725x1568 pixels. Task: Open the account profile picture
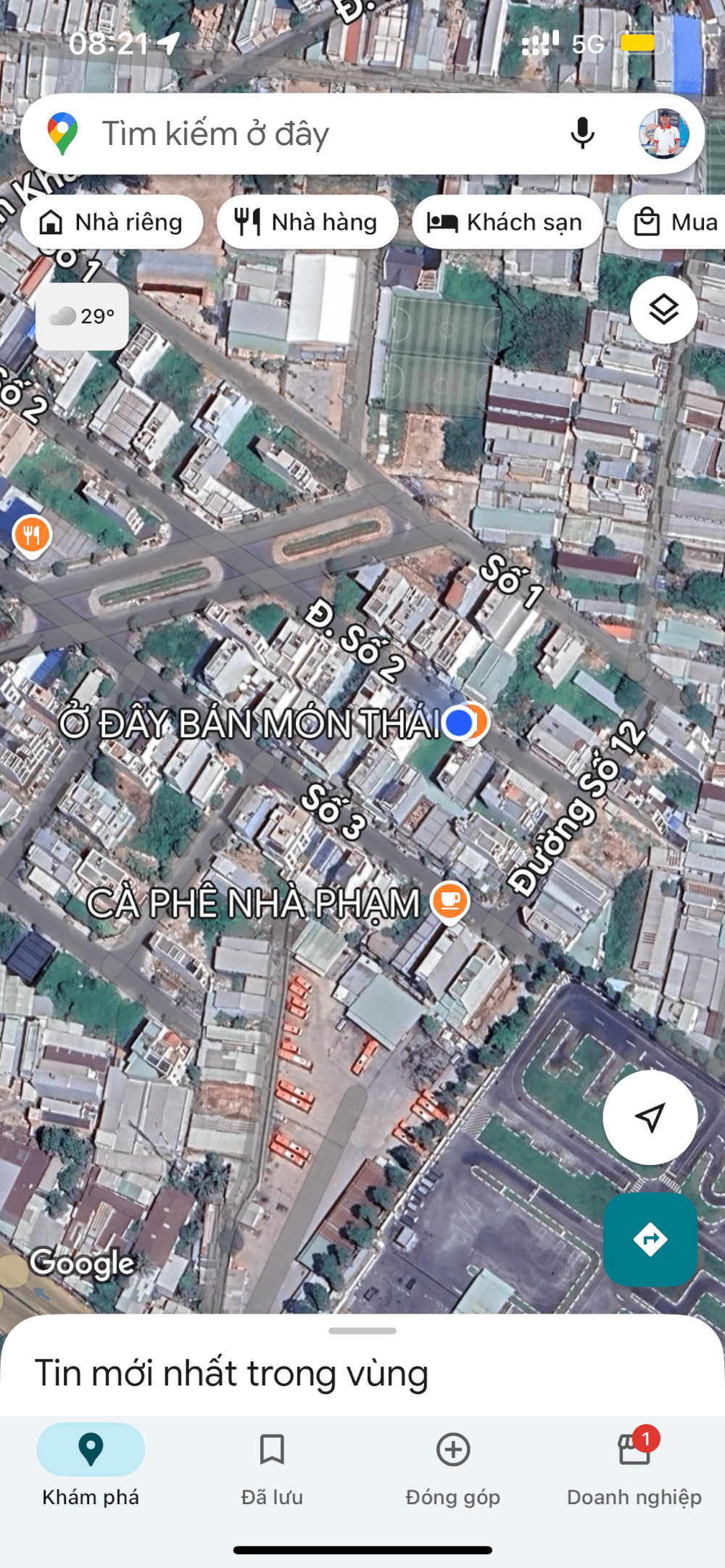coord(663,134)
